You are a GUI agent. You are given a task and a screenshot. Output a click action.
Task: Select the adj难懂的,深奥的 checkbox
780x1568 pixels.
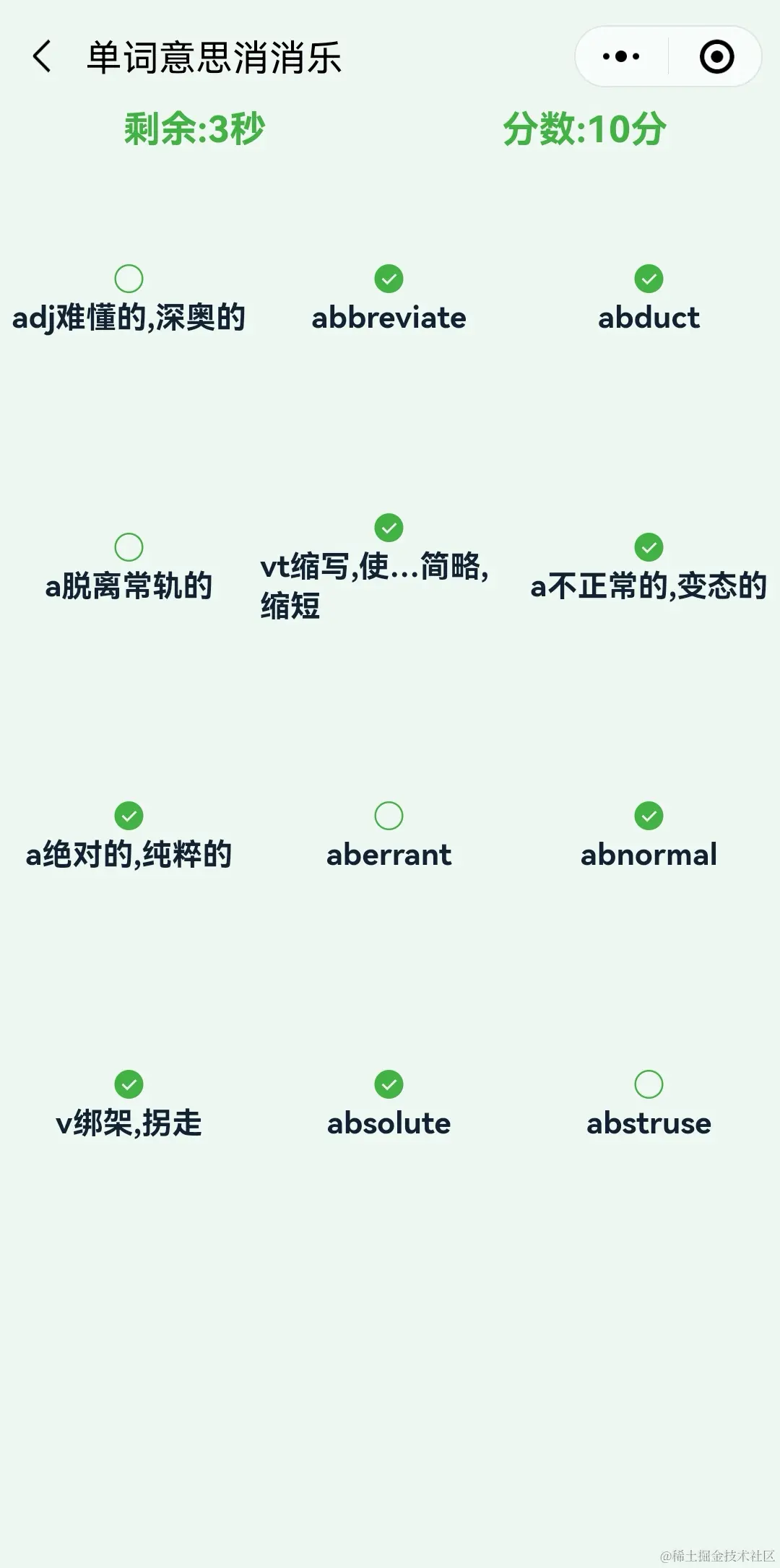(129, 279)
